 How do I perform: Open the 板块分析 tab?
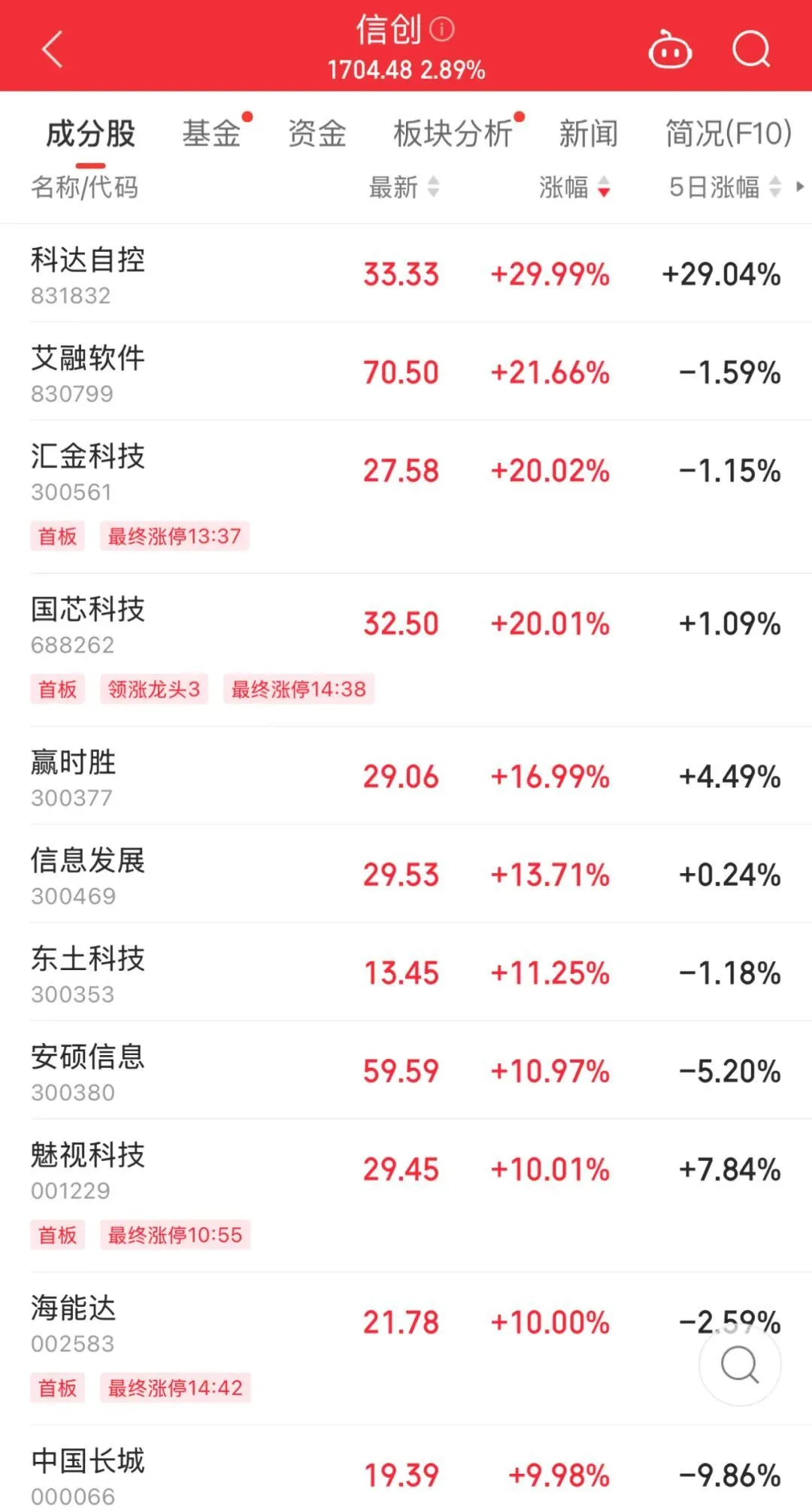pyautogui.click(x=453, y=134)
